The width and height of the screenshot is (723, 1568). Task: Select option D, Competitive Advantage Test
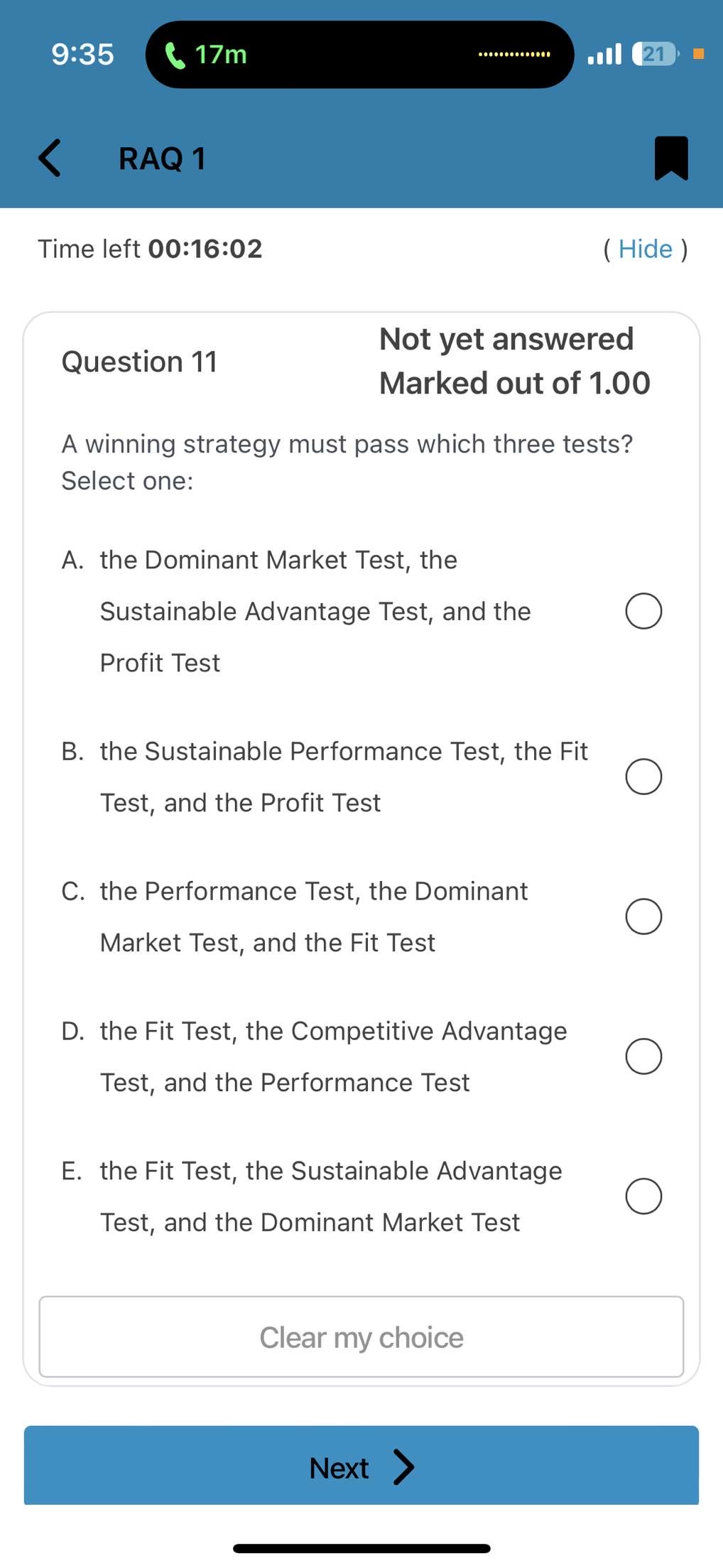tap(643, 1056)
